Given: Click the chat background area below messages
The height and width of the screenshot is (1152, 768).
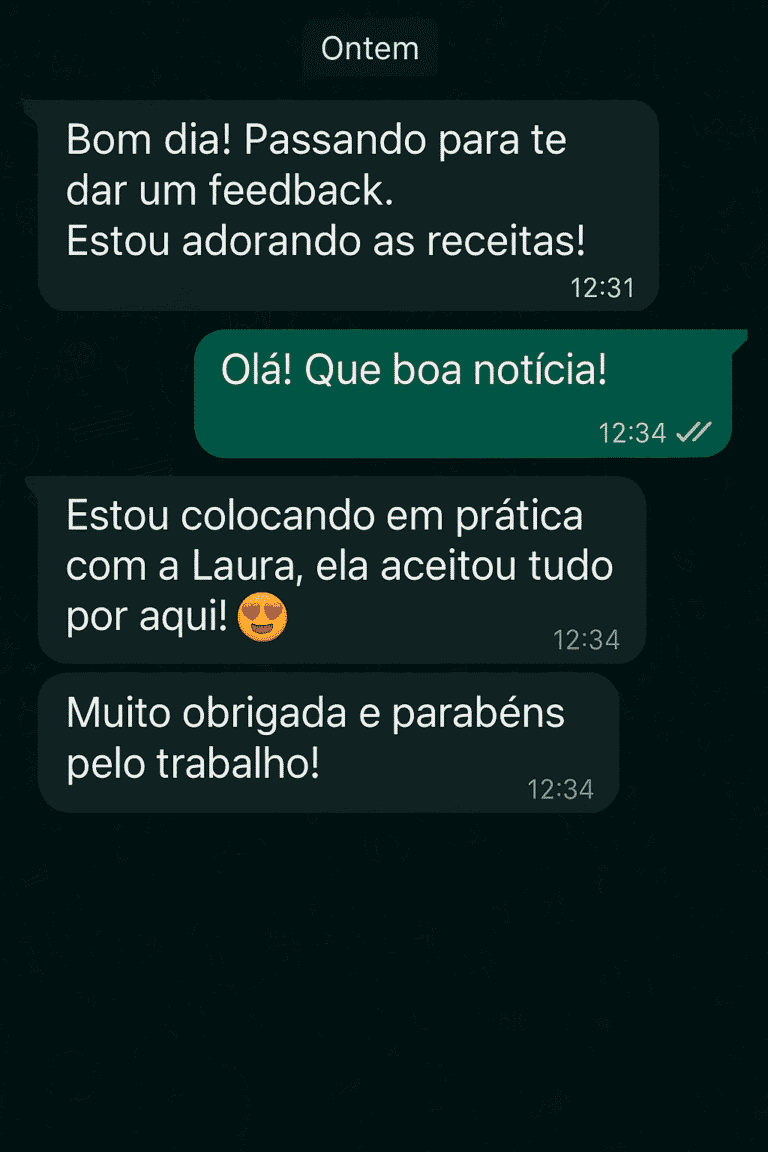Looking at the screenshot, I should (384, 970).
